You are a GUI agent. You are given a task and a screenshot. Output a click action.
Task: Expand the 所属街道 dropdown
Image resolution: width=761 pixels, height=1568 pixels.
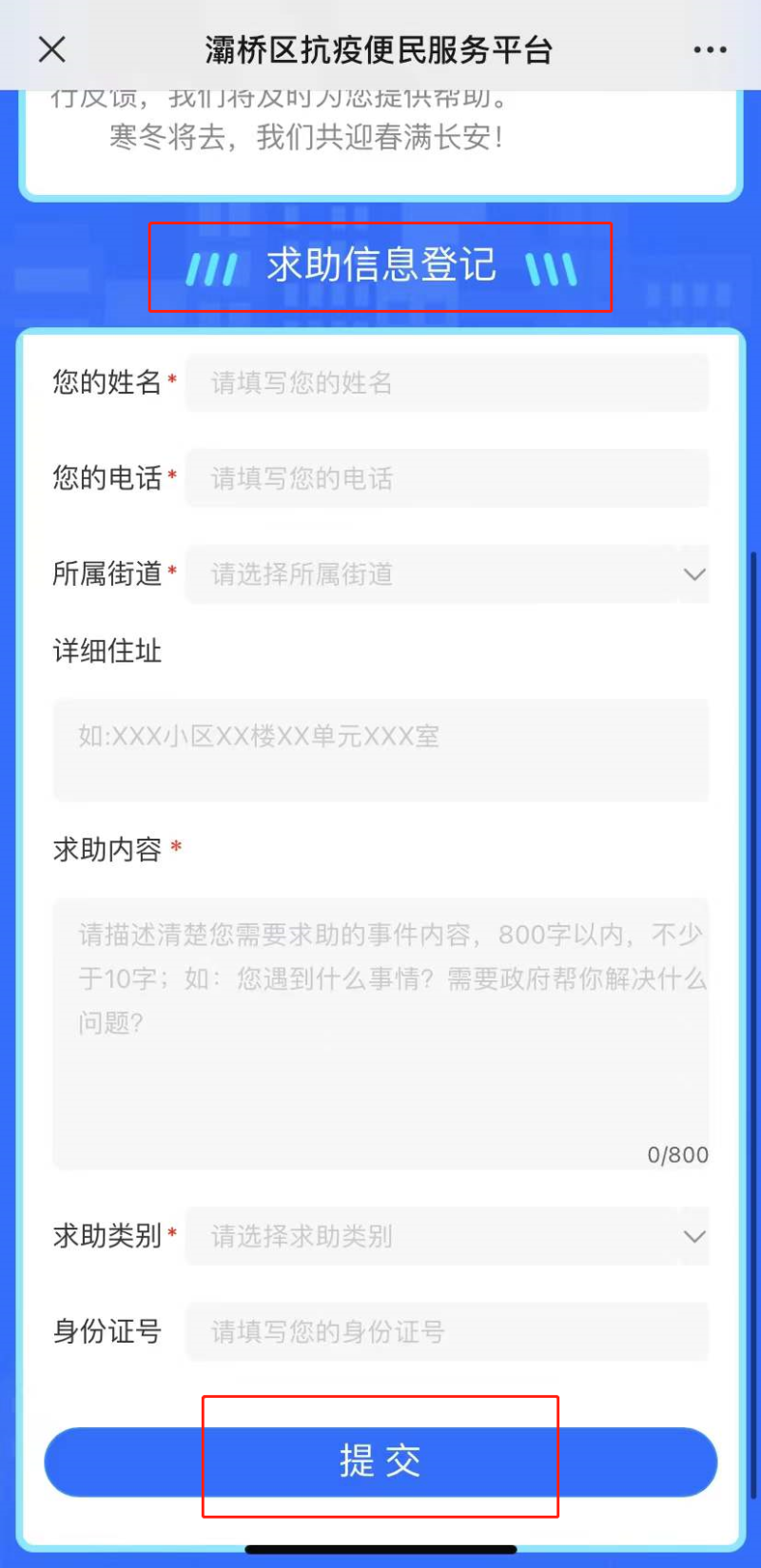click(x=447, y=574)
